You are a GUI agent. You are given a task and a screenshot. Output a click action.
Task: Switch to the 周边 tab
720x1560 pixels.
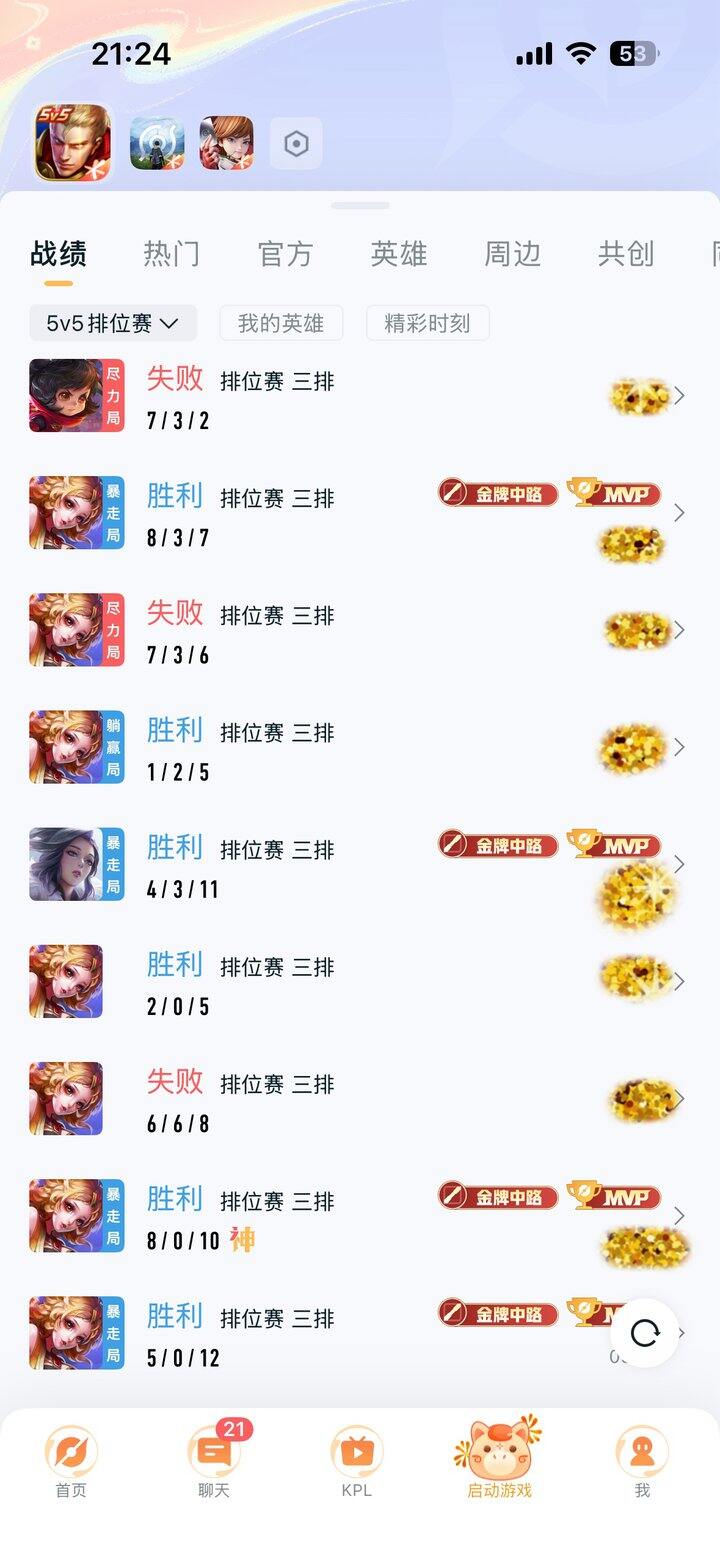(x=512, y=254)
